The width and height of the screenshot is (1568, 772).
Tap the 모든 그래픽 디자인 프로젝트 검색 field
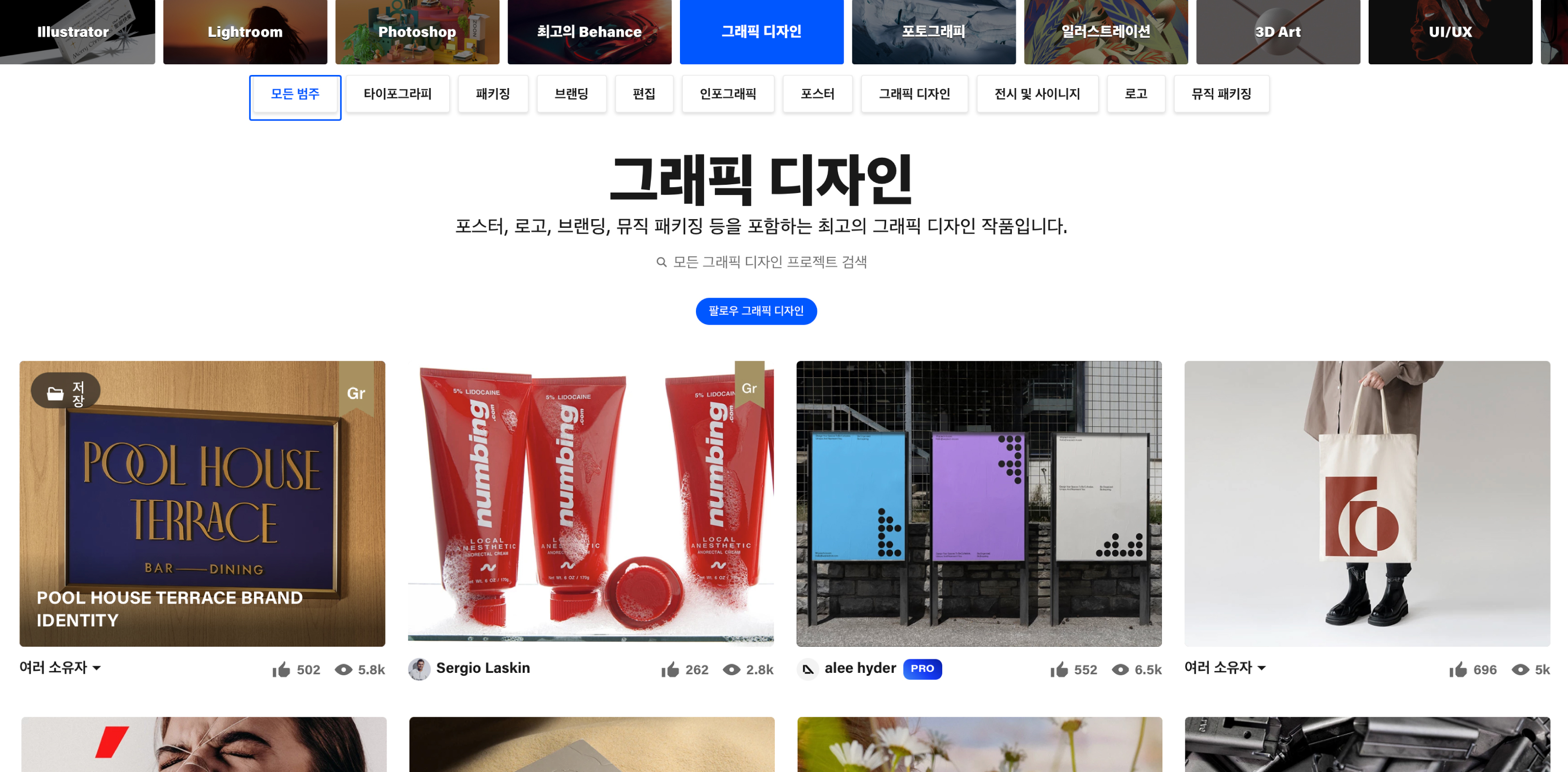[769, 262]
